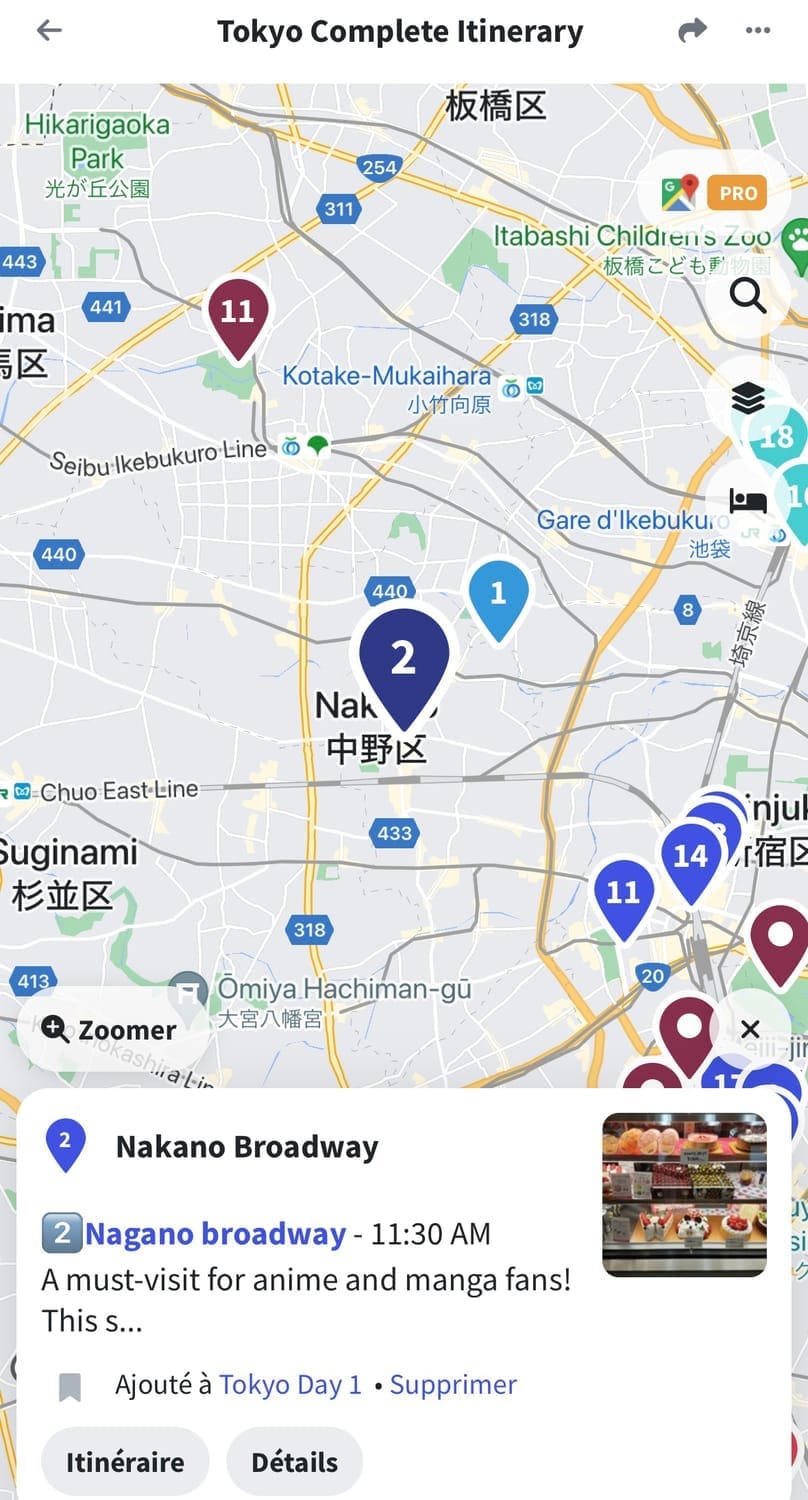Tap Supprimer to remove the place
This screenshot has width=808, height=1500.
[x=453, y=1385]
